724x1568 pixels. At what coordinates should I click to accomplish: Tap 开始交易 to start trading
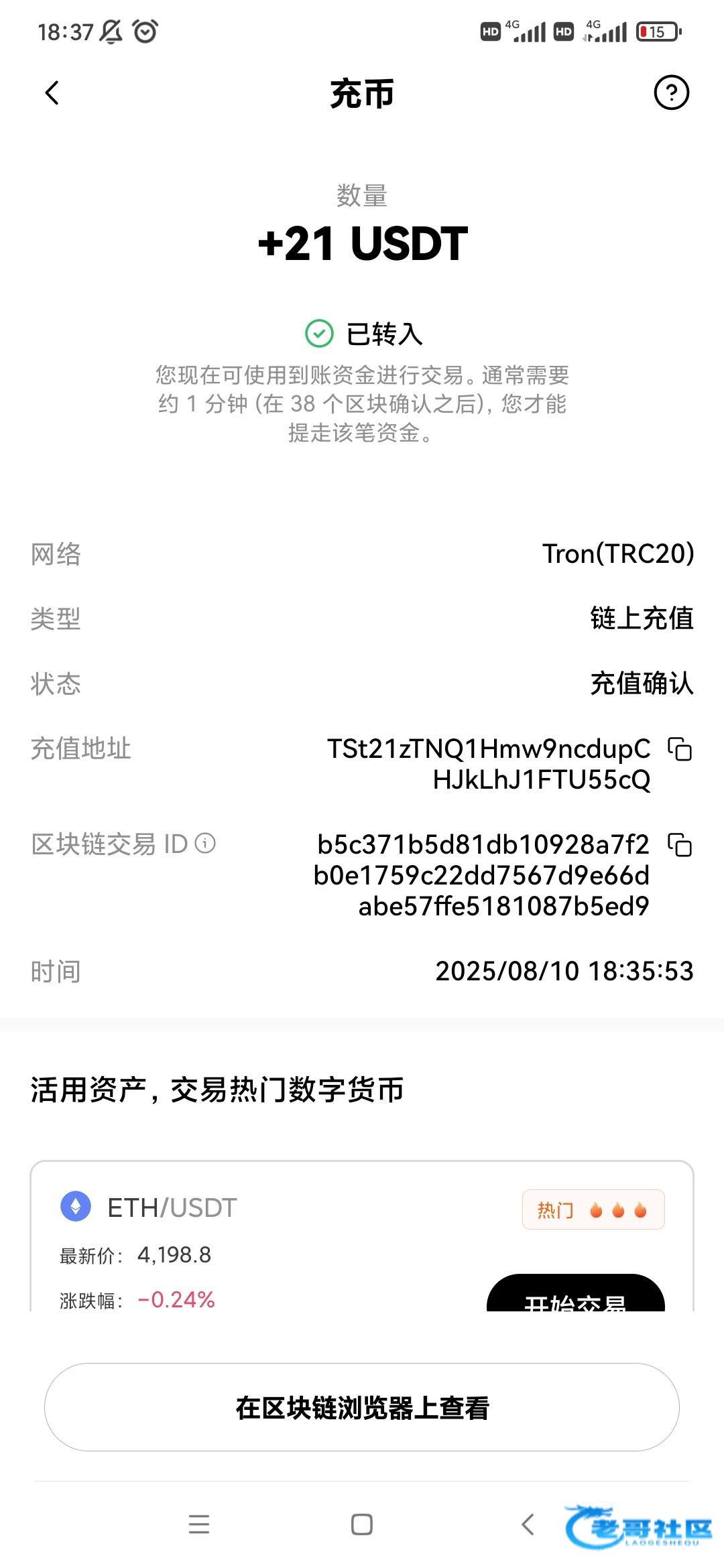pyautogui.click(x=575, y=1293)
